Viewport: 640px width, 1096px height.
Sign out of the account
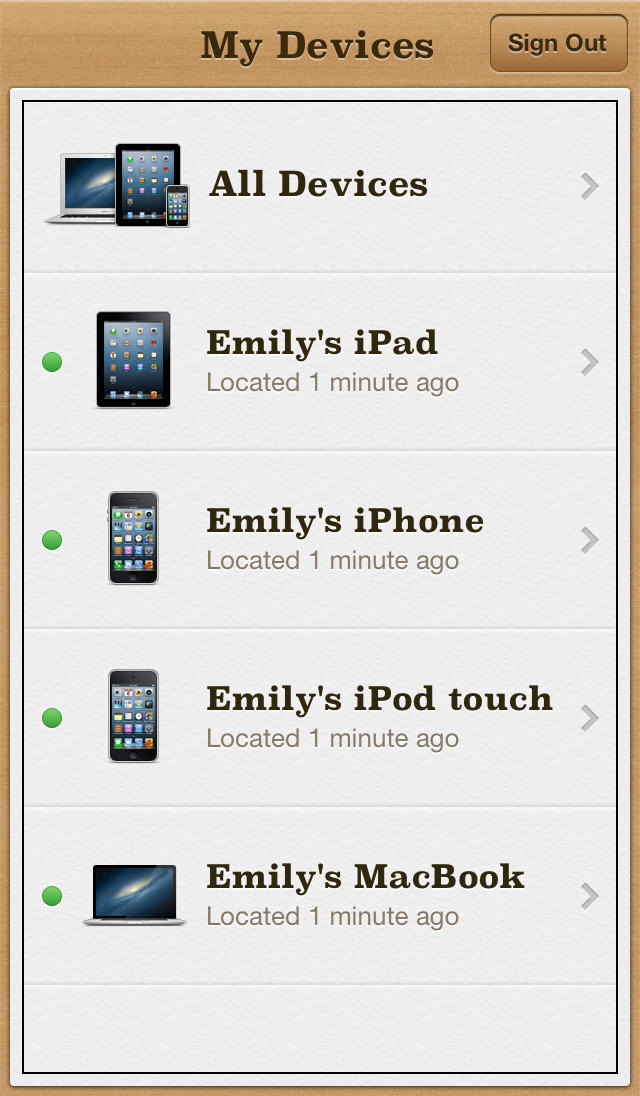(558, 43)
